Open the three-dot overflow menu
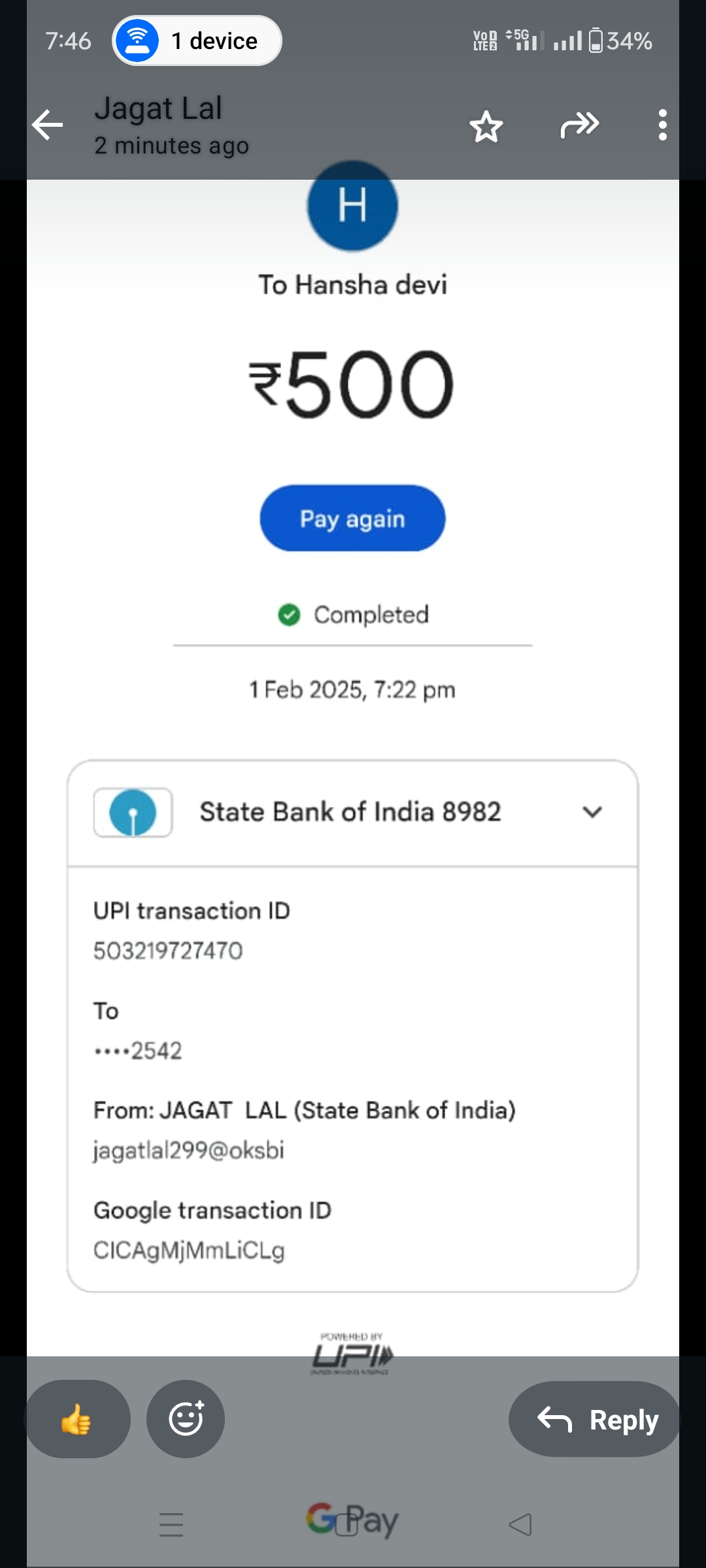Viewport: 706px width, 1568px height. pyautogui.click(x=662, y=125)
